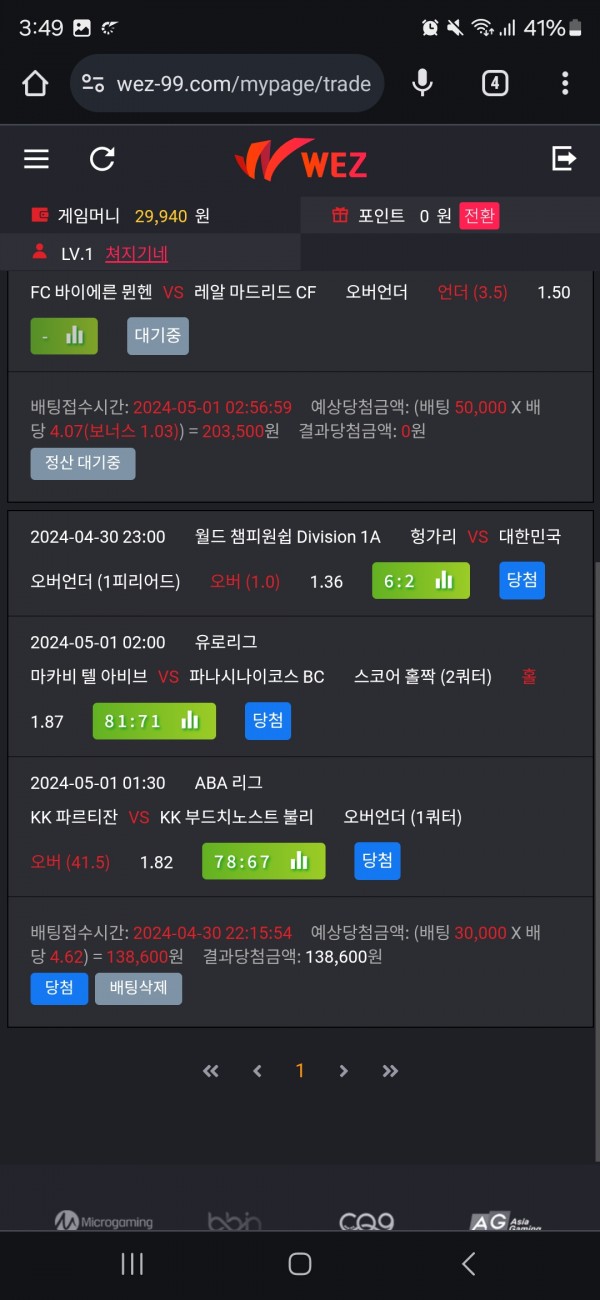Start voice search with the microphone
Viewport: 600px width, 1300px height.
click(423, 83)
